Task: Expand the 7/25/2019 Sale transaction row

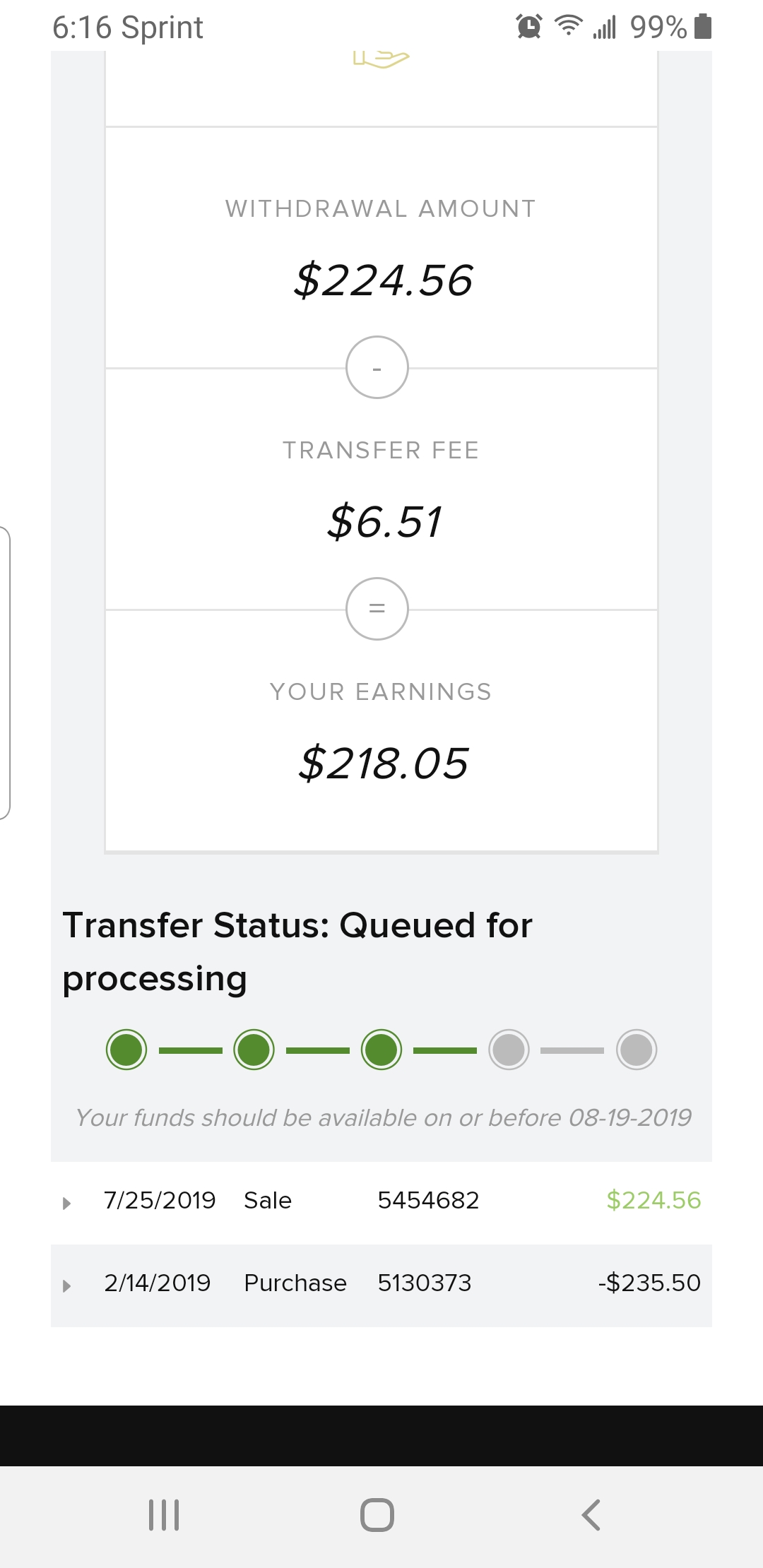Action: [67, 1203]
